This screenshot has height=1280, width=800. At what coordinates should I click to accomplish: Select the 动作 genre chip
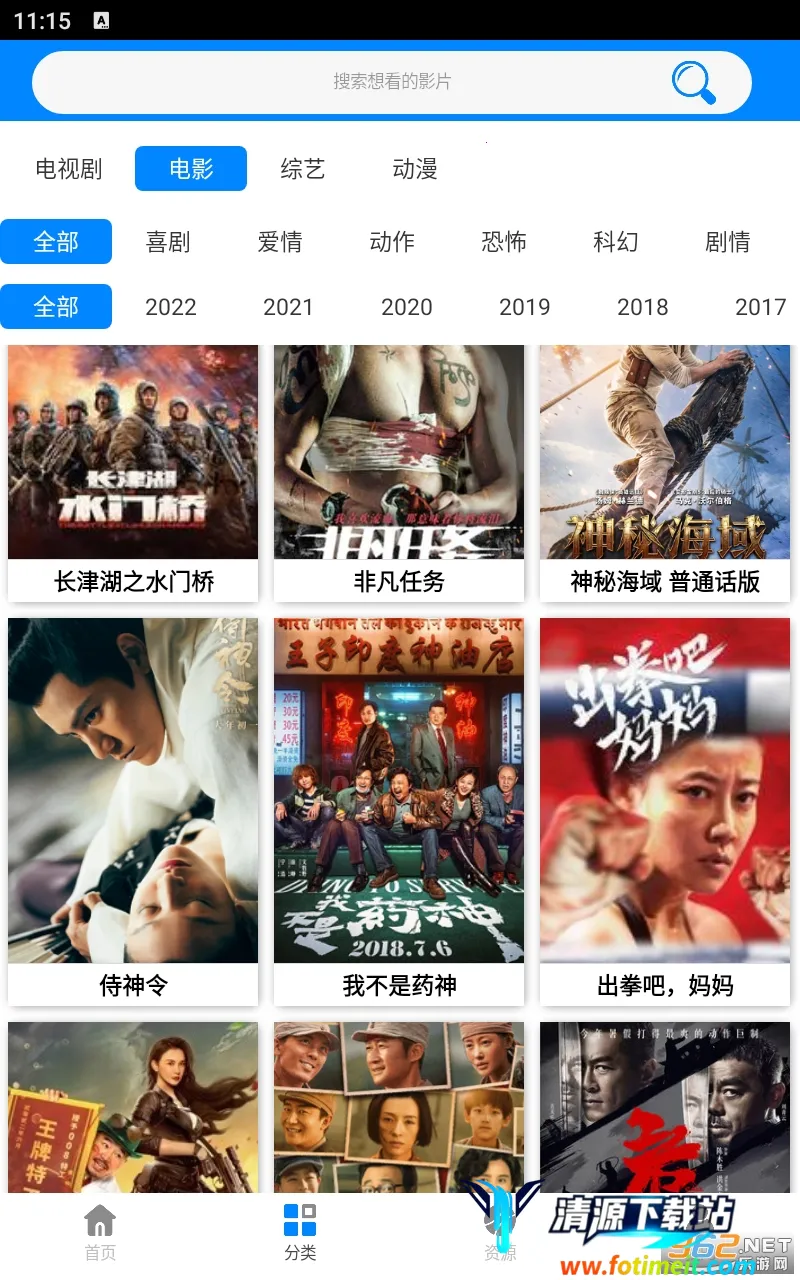pos(392,242)
